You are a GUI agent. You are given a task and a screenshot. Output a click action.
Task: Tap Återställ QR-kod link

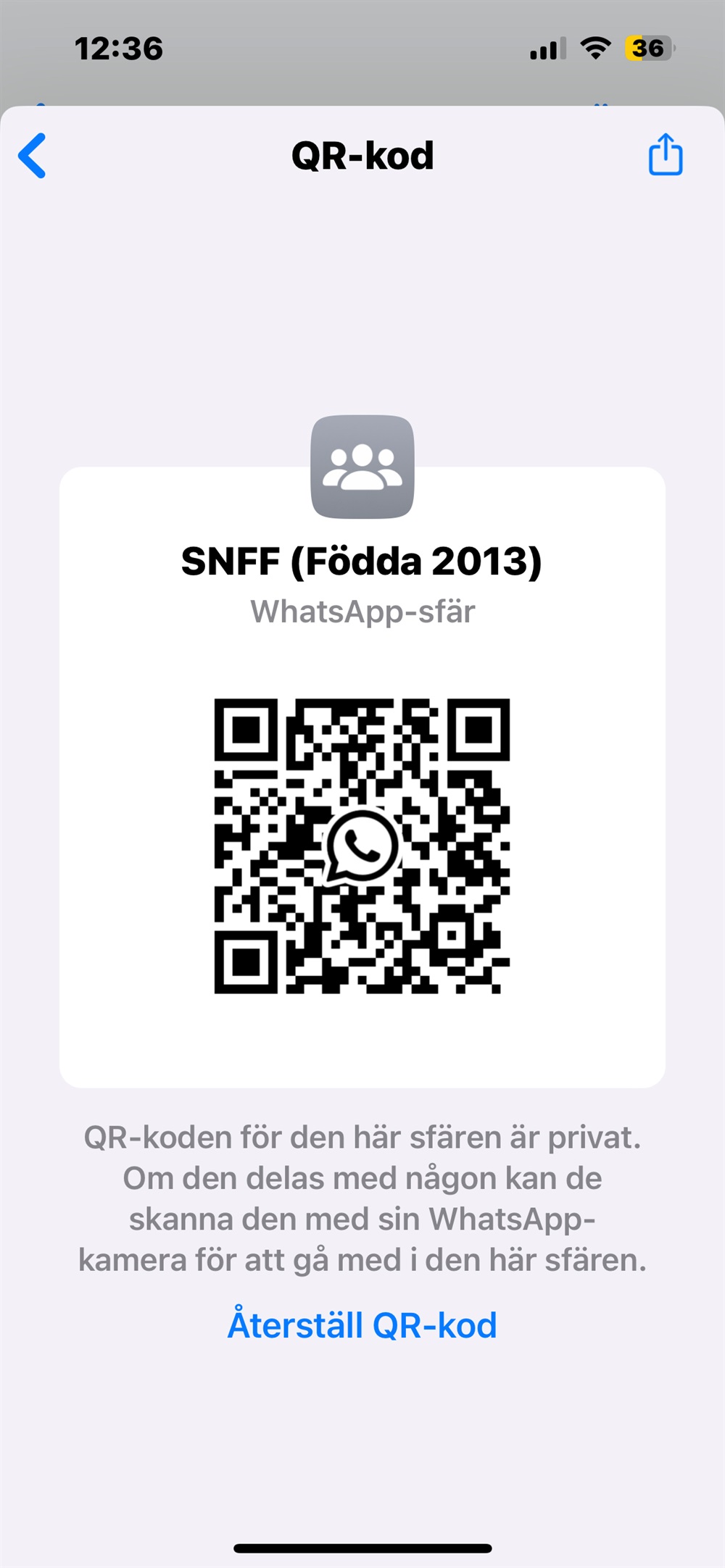[362, 1326]
